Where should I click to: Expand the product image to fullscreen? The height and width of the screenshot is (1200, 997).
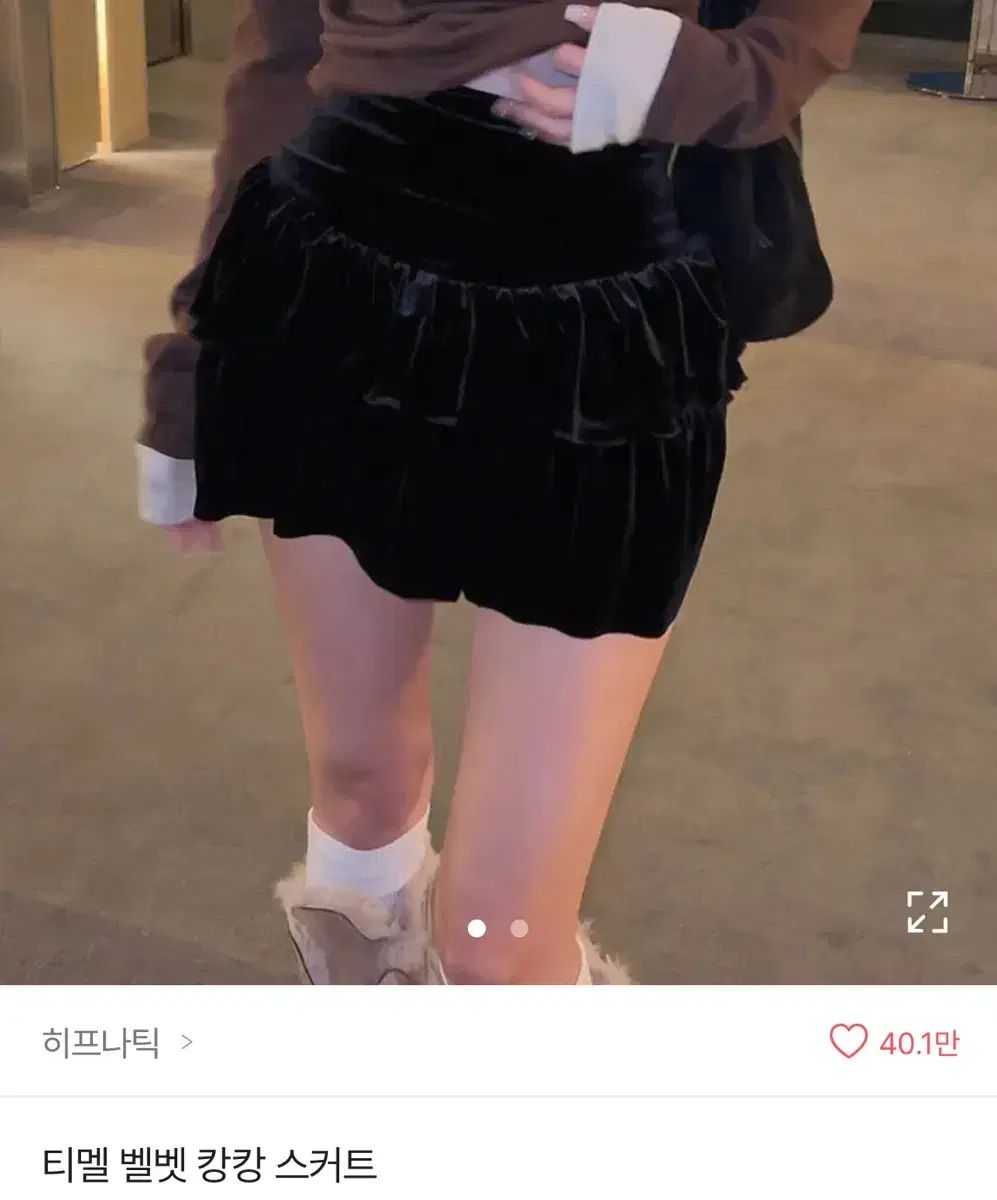pyautogui.click(x=926, y=911)
